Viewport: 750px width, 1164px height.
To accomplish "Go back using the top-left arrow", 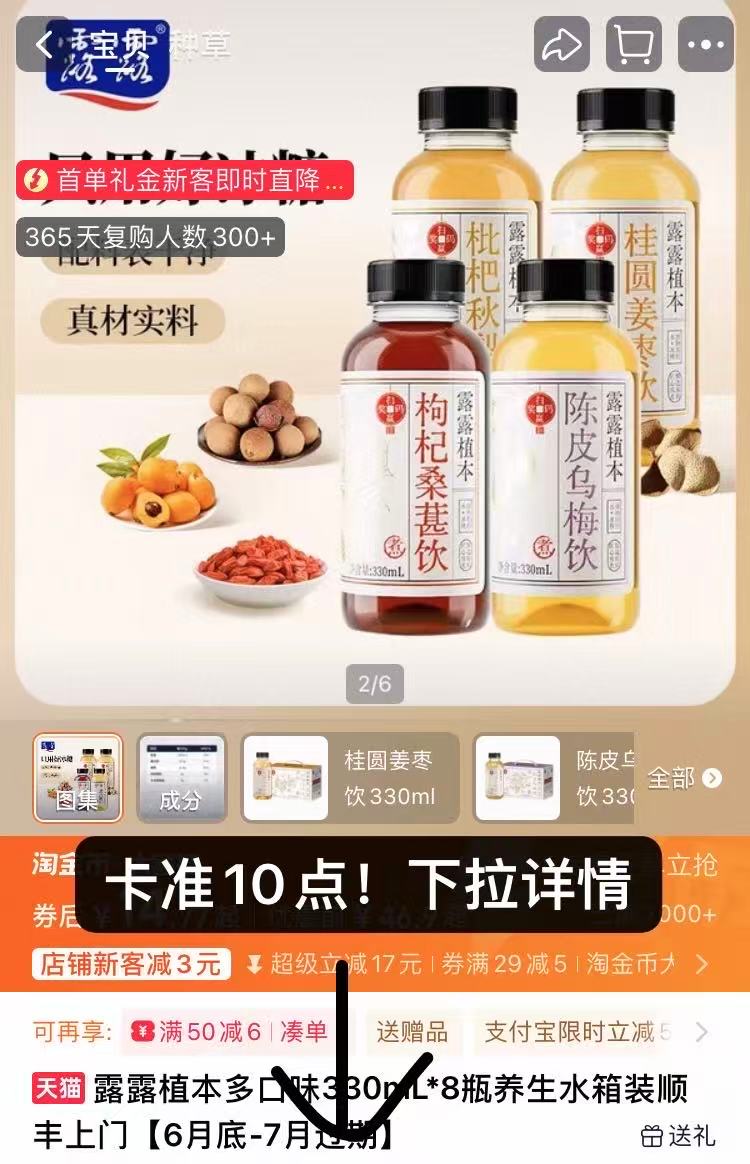I will click(44, 45).
